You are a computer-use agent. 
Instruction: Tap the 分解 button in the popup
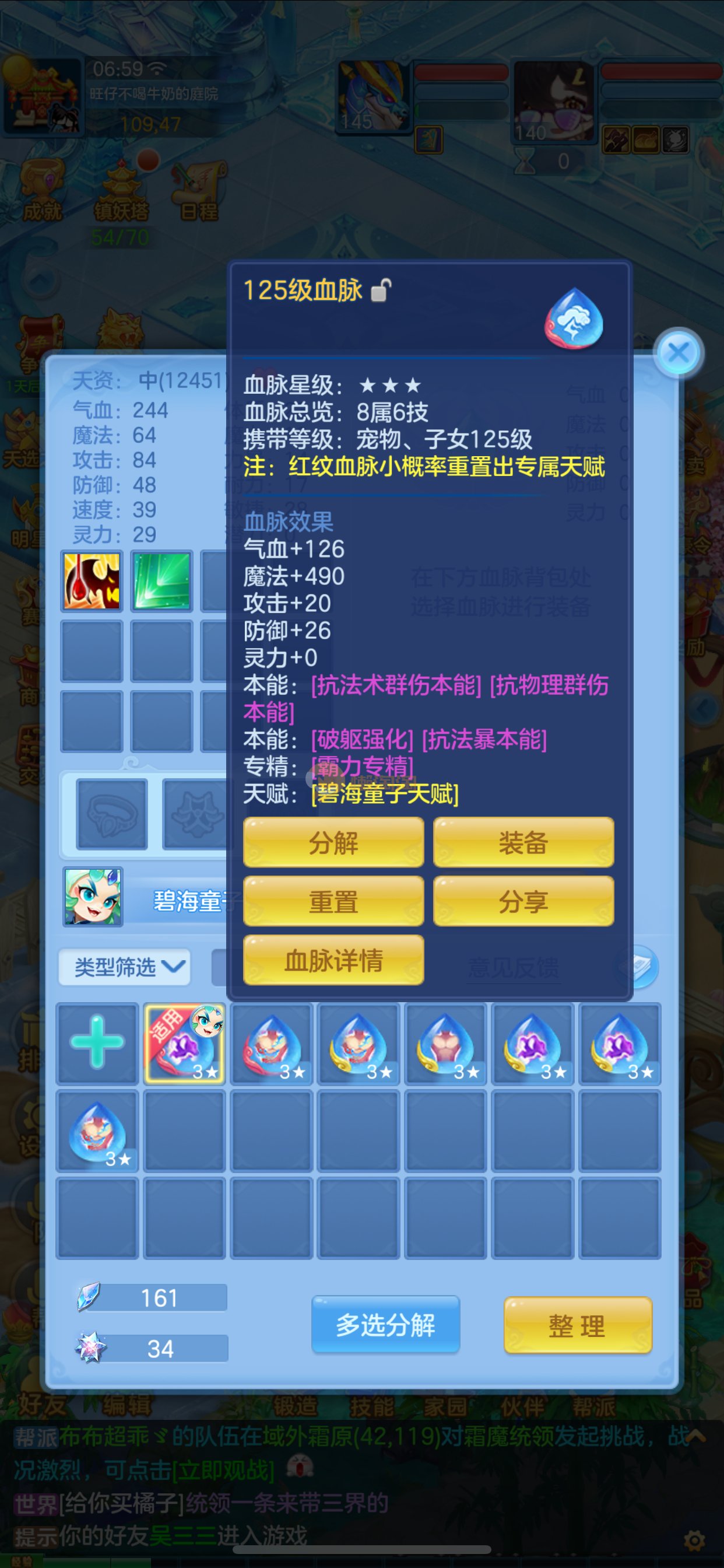pyautogui.click(x=333, y=842)
